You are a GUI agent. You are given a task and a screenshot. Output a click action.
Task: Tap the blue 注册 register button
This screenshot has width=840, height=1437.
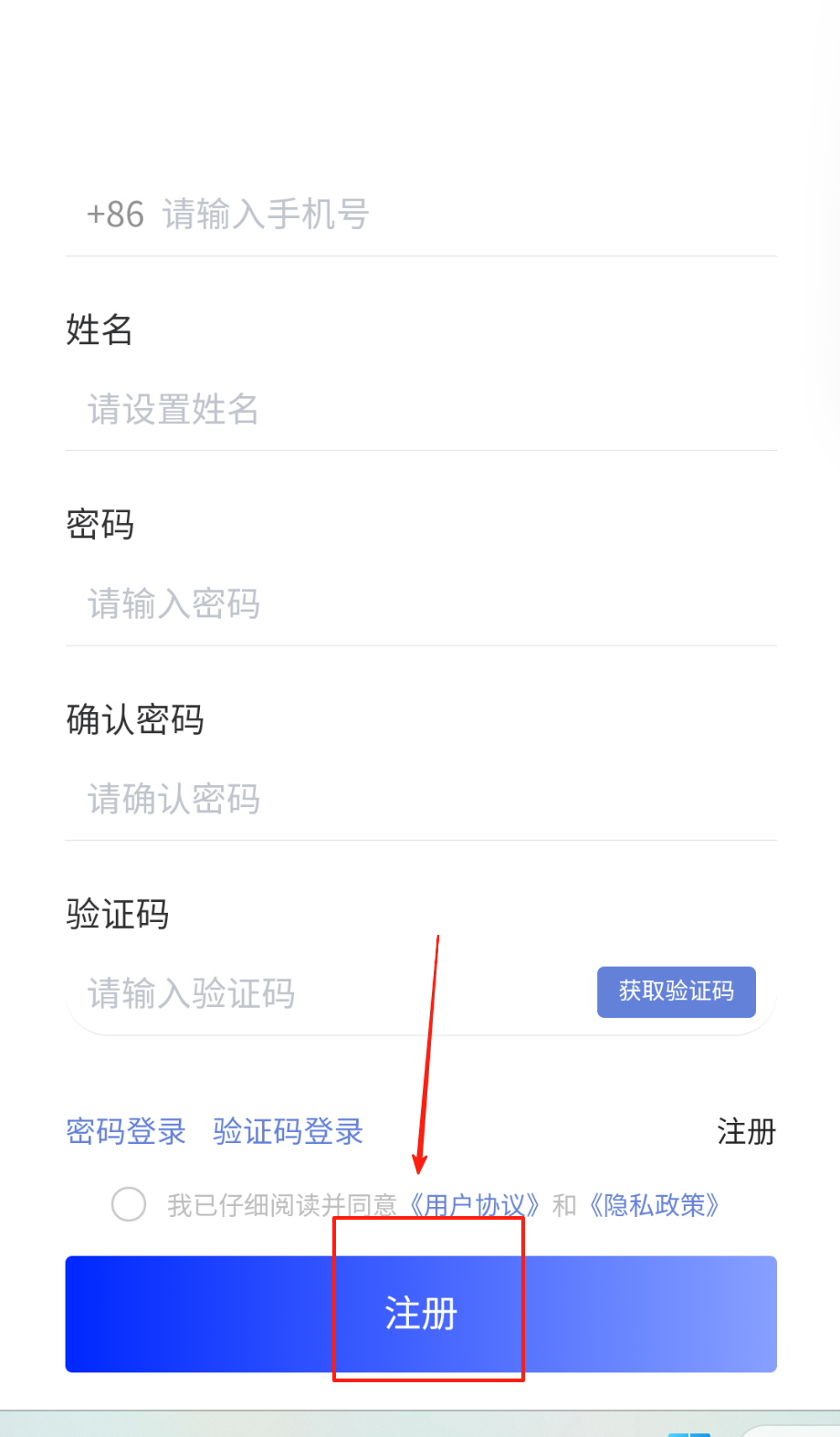(421, 1314)
